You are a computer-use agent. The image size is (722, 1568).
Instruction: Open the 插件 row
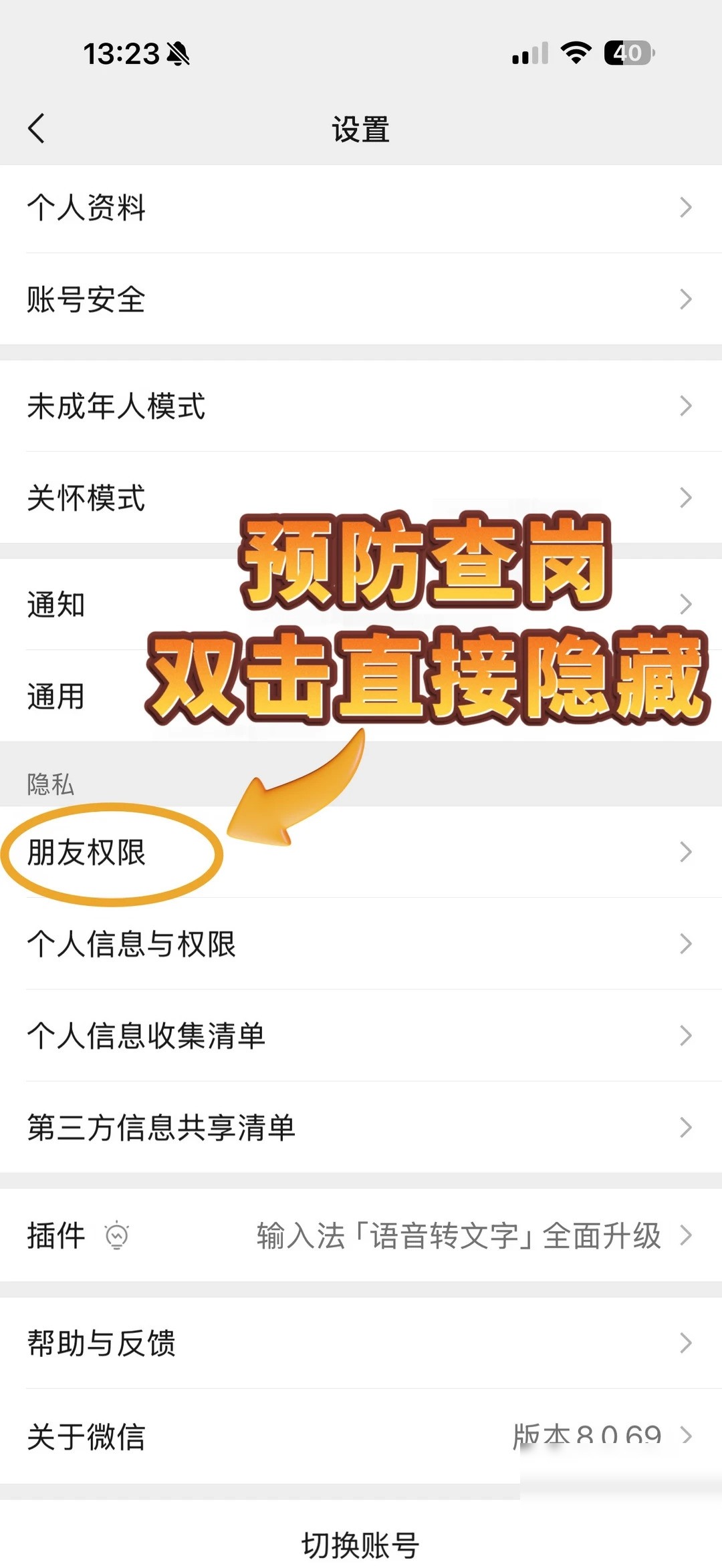click(x=361, y=1235)
